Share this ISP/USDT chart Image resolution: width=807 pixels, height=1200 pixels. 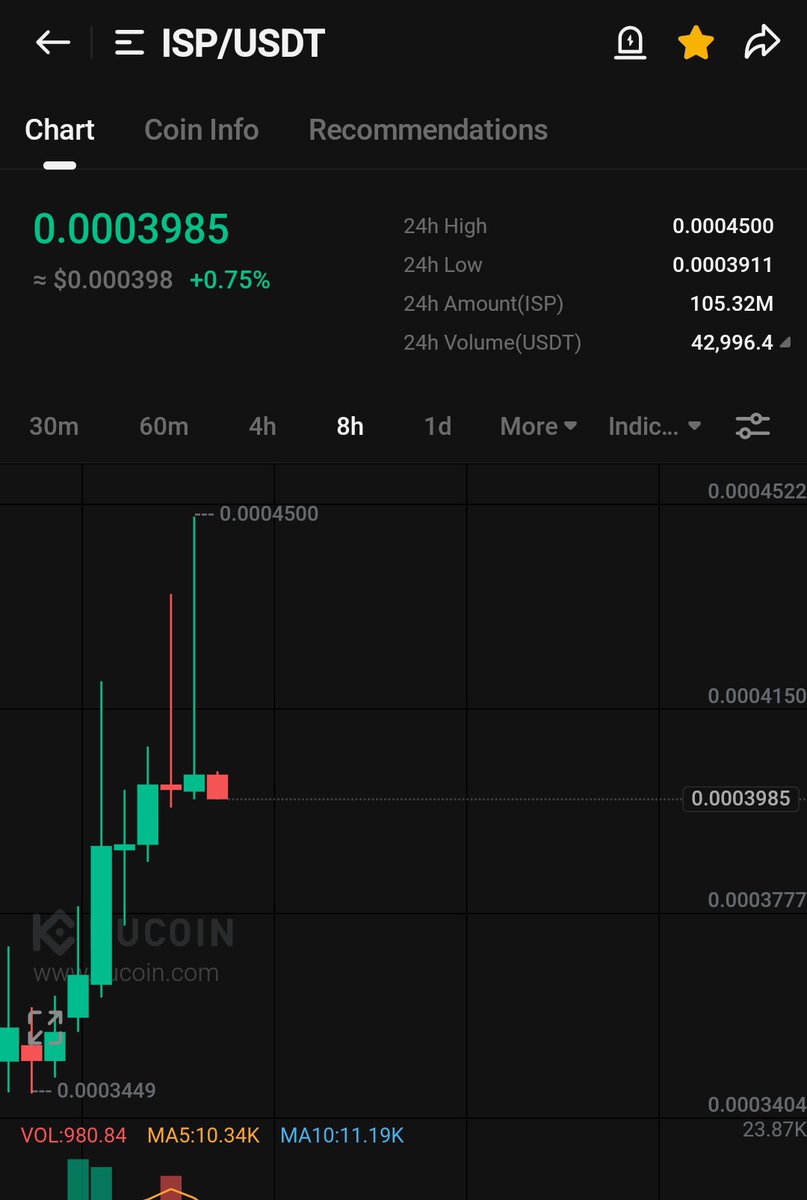(762, 43)
